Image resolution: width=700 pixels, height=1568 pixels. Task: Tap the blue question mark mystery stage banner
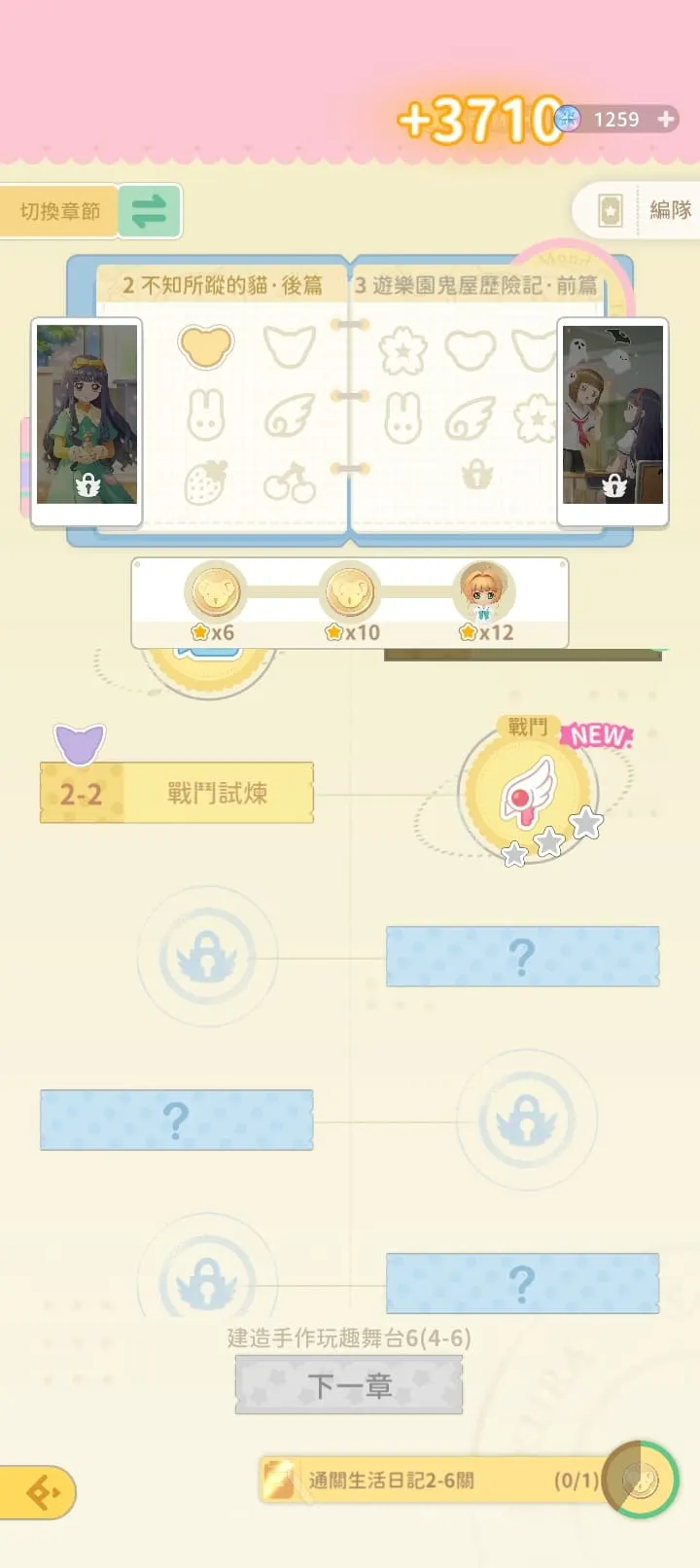tap(522, 956)
